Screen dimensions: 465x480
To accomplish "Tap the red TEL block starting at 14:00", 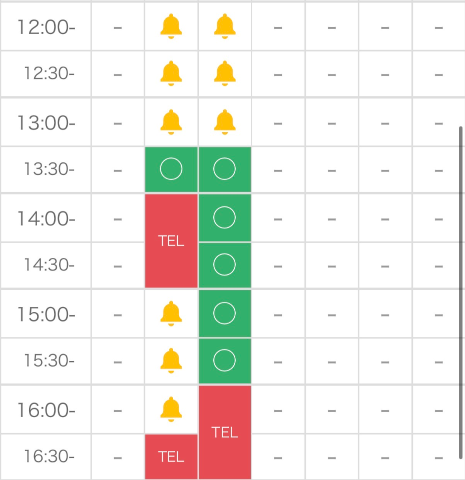I will pyautogui.click(x=171, y=241).
